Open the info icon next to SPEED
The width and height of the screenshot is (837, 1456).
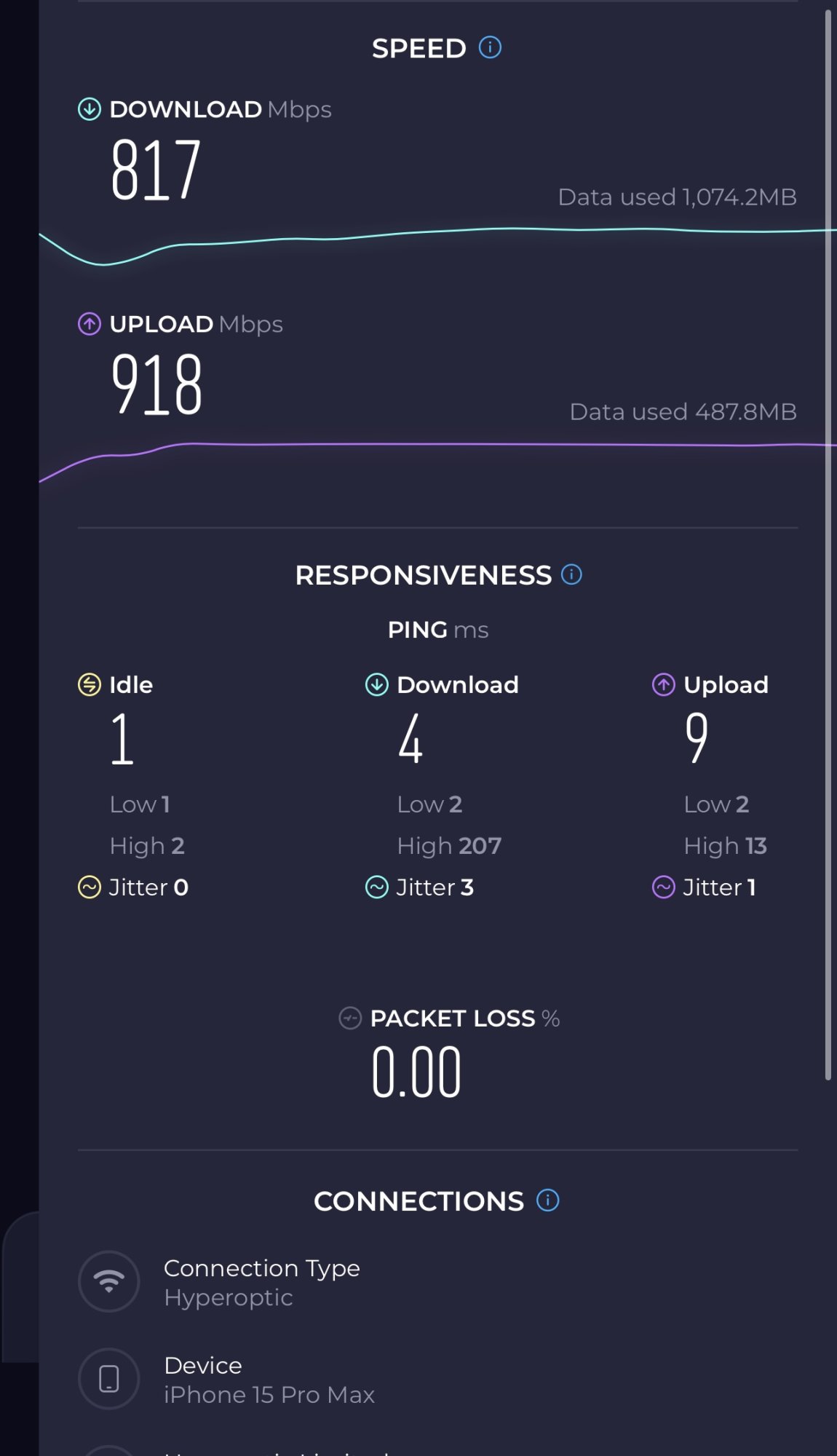tap(490, 47)
